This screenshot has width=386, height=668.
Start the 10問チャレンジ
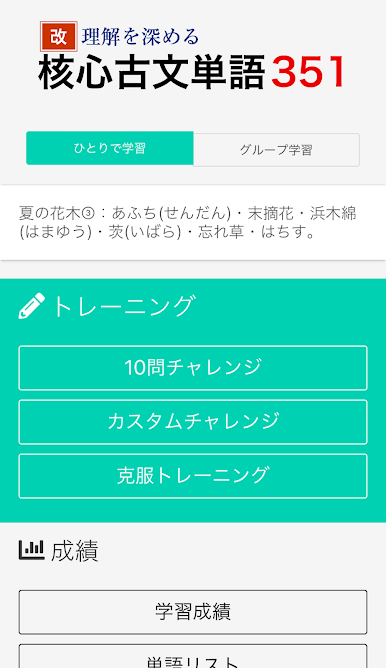(193, 368)
